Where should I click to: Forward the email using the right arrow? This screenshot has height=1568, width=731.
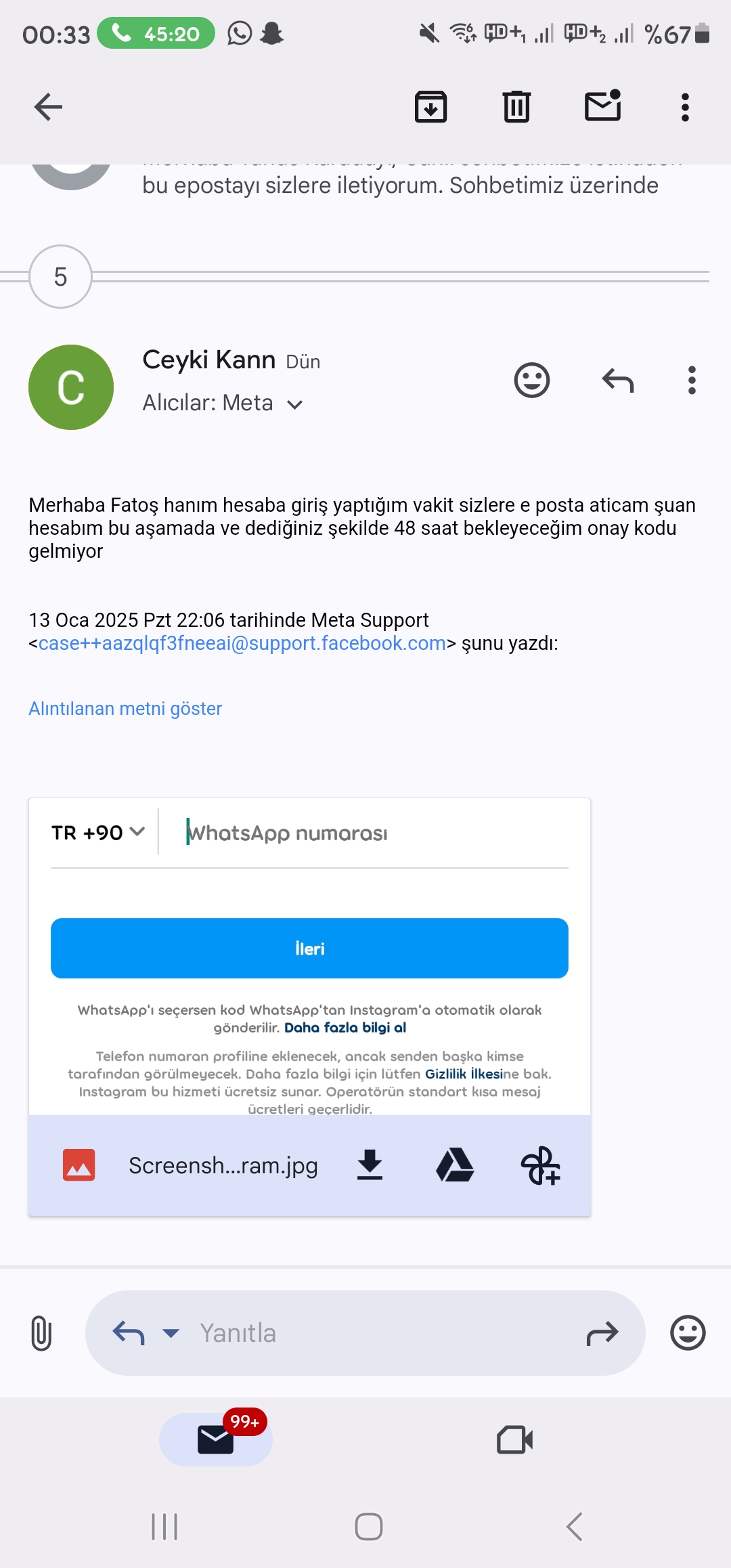click(602, 1333)
